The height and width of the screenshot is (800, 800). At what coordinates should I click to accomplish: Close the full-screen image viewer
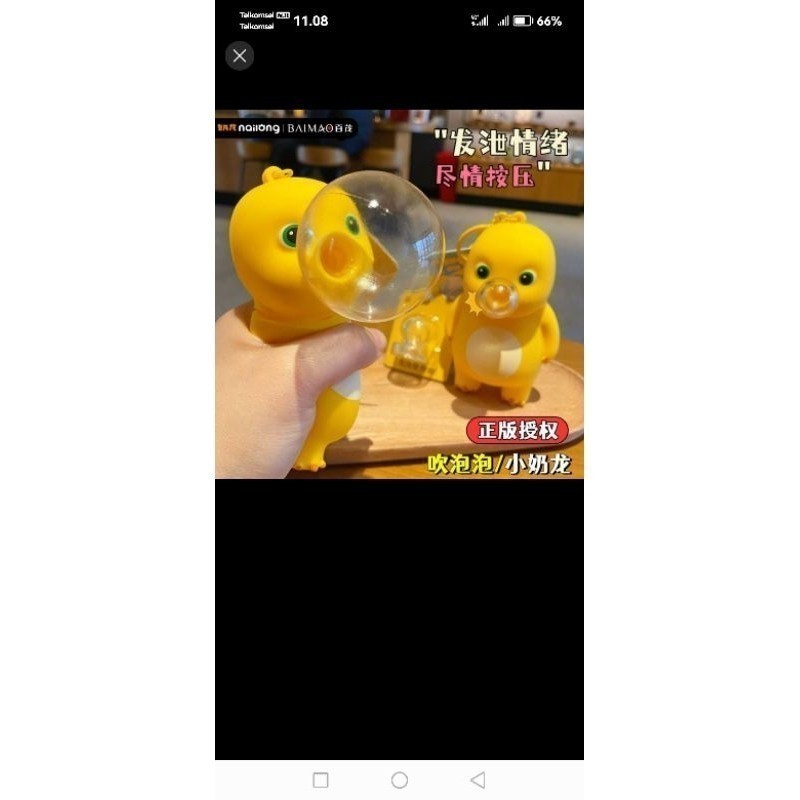click(239, 56)
